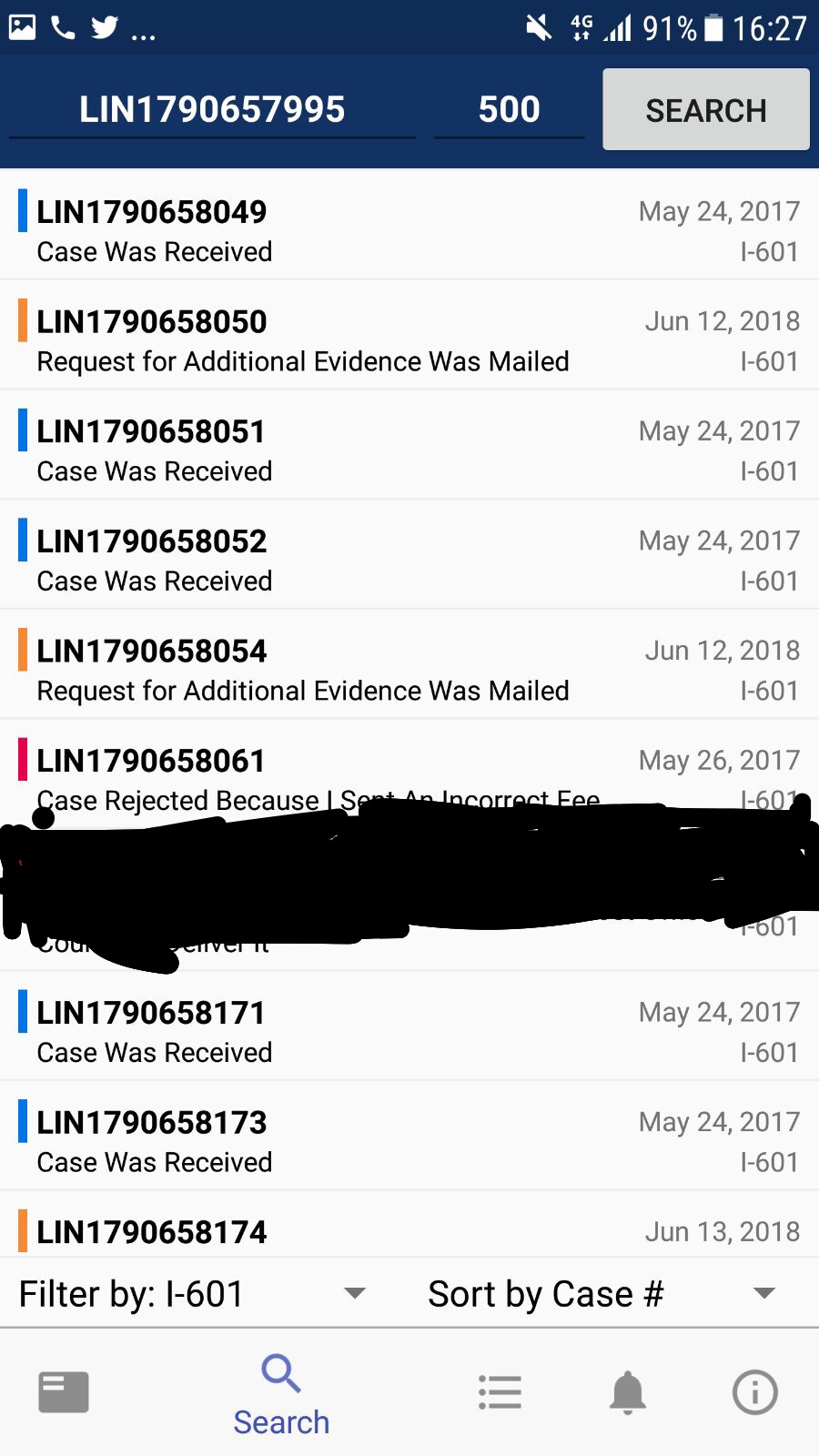Expand the Sort by Case # dropdown
Viewport: 819px width, 1456px height.
pos(601,1293)
